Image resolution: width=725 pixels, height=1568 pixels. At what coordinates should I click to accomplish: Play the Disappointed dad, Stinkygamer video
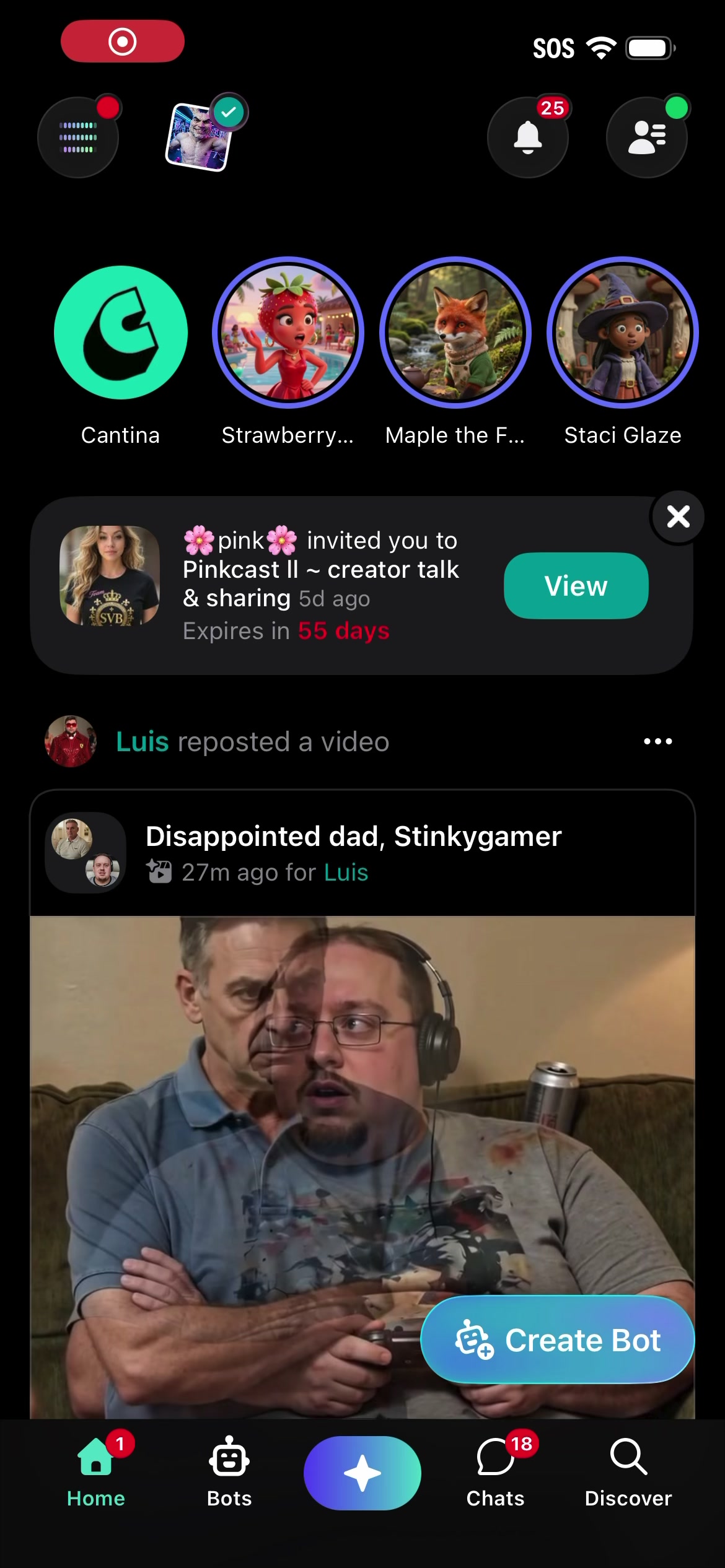coord(362,1167)
